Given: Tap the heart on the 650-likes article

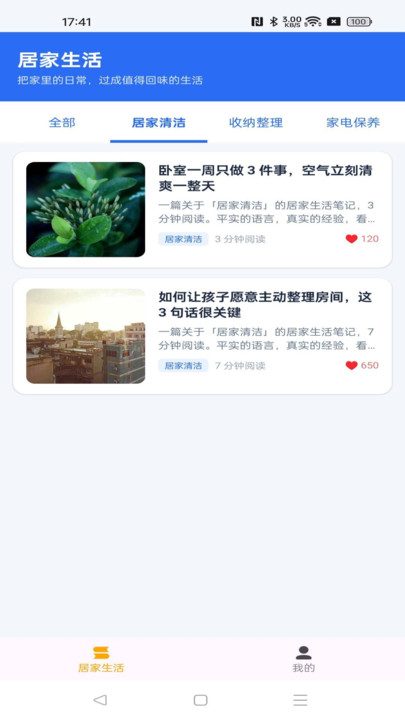Looking at the screenshot, I should 351,366.
